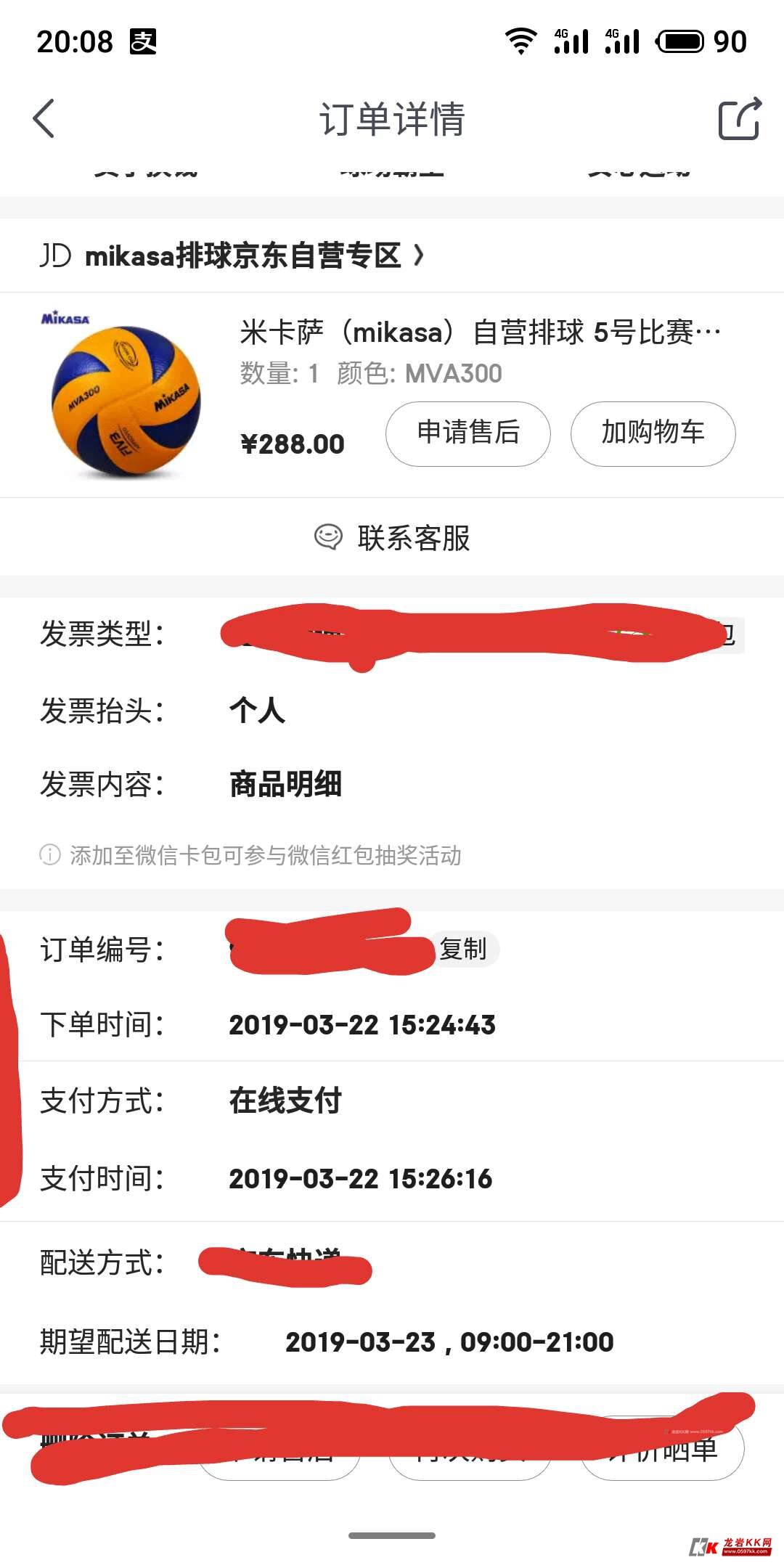Share this order via top-right icon

tap(738, 118)
